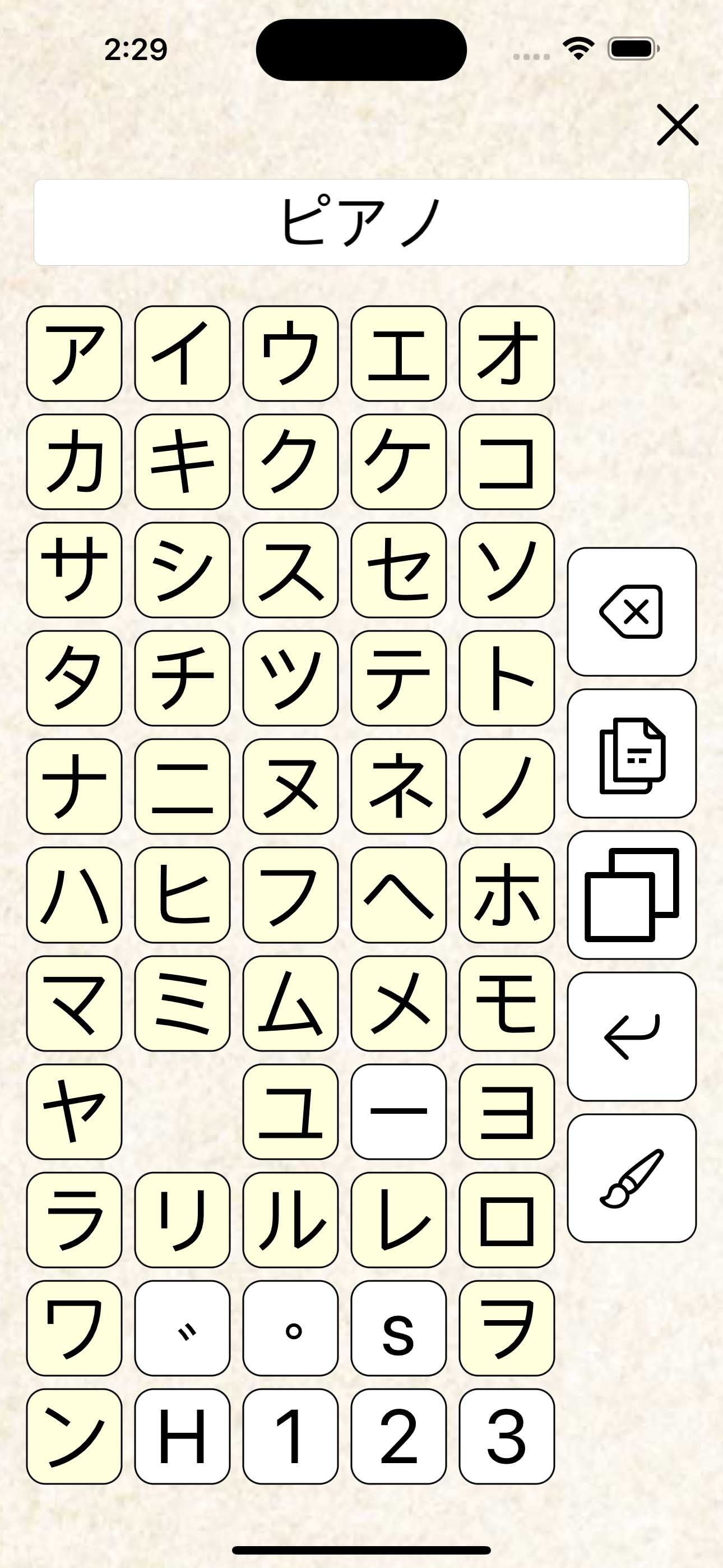This screenshot has height=1568, width=723.
Task: Tap the document copy icon
Action: [632, 754]
